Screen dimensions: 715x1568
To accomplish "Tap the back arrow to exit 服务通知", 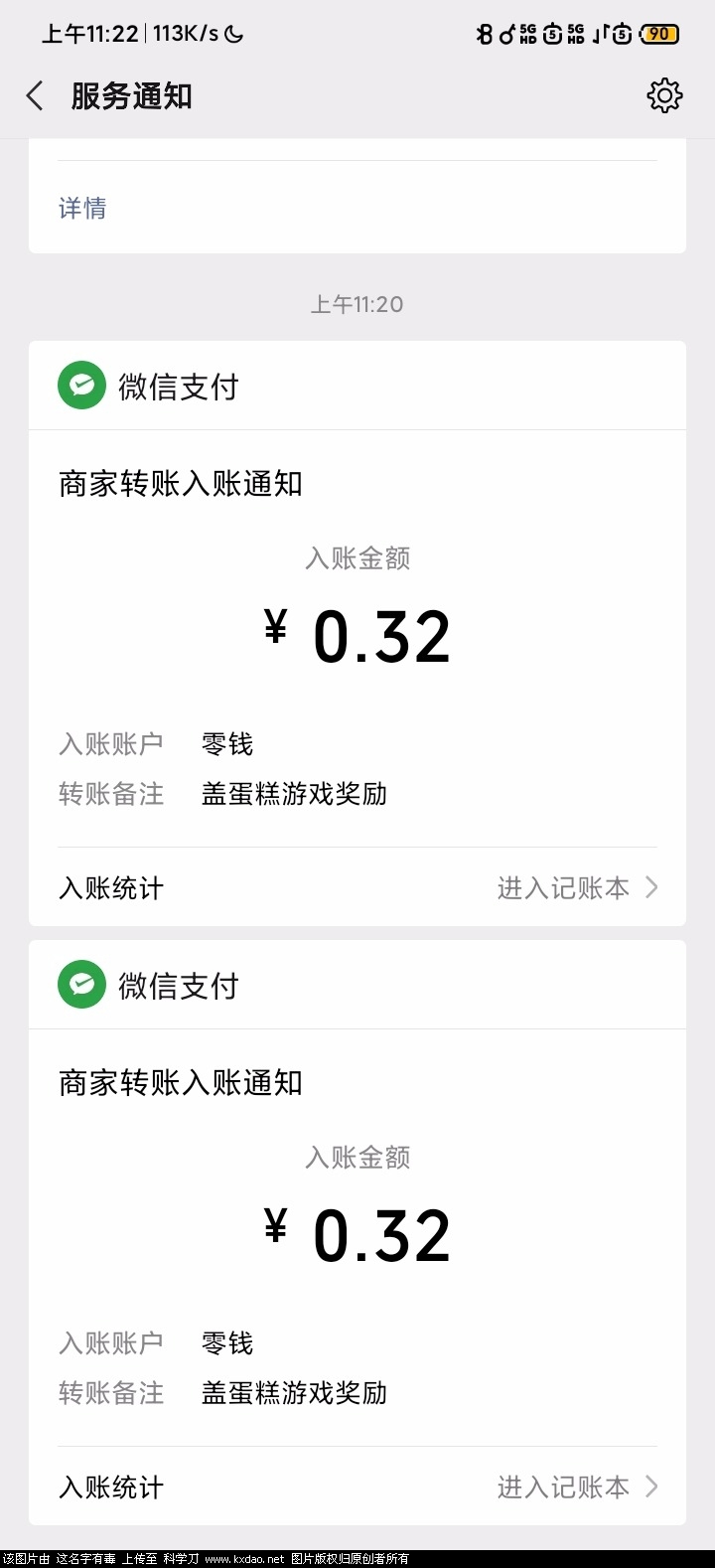I will (34, 95).
